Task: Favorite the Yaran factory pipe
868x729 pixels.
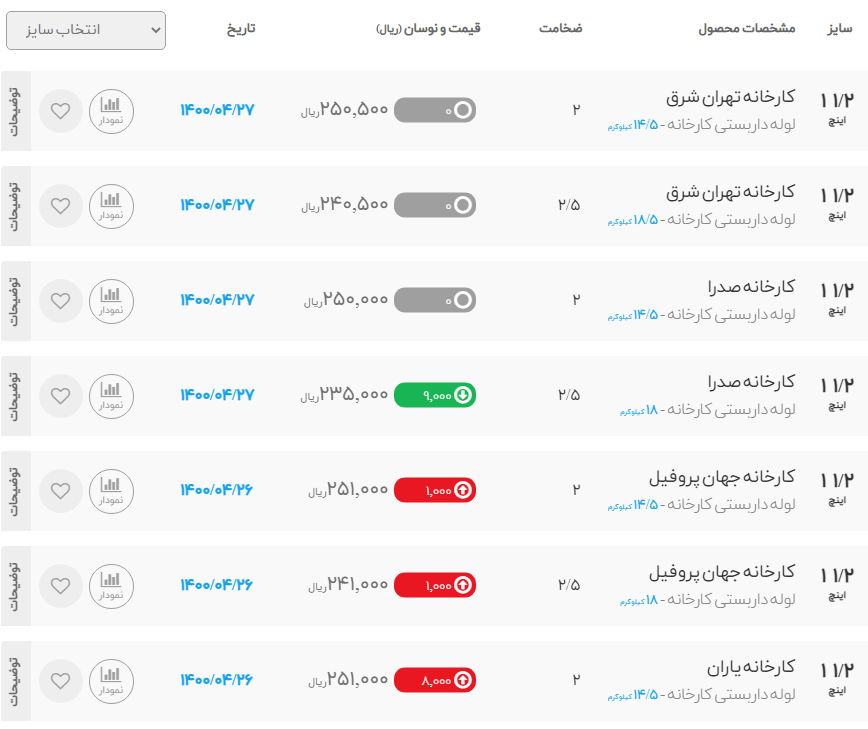Action: pos(61,680)
